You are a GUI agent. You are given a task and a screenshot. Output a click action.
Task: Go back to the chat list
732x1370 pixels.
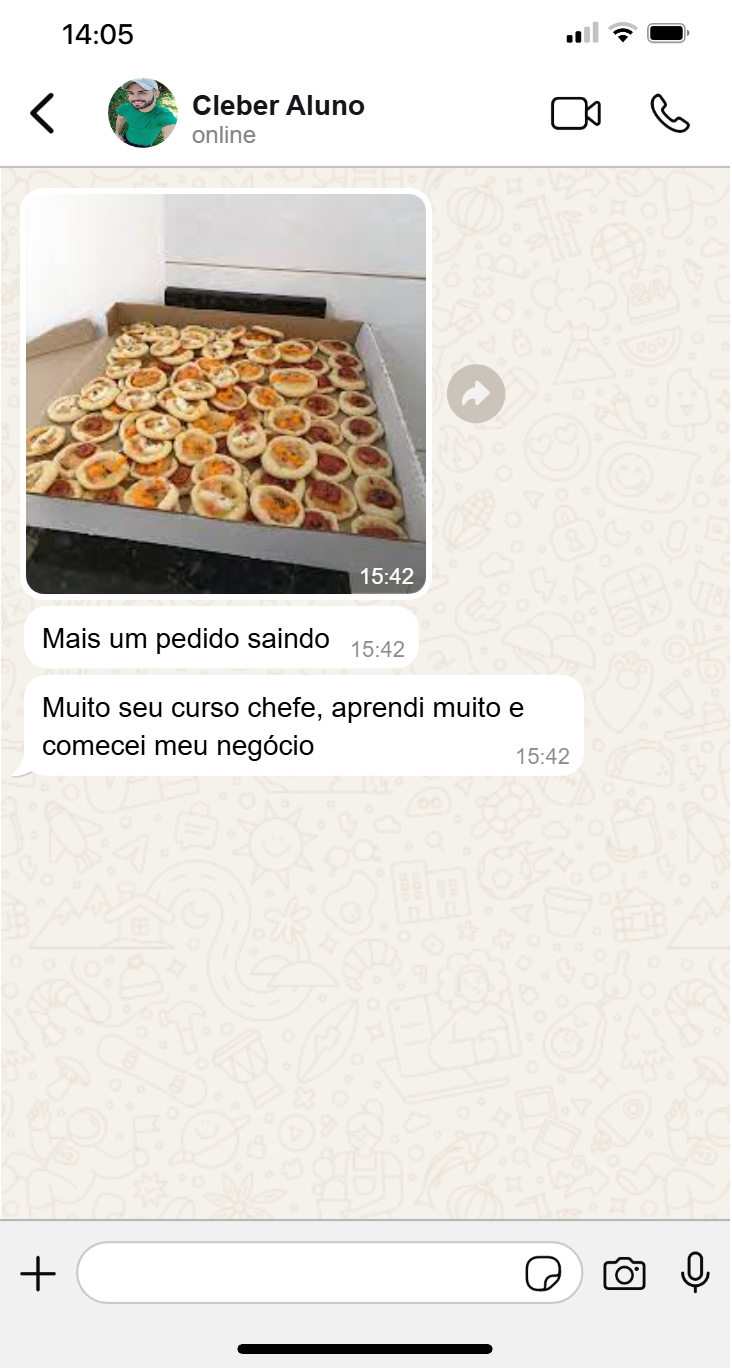pyautogui.click(x=42, y=113)
